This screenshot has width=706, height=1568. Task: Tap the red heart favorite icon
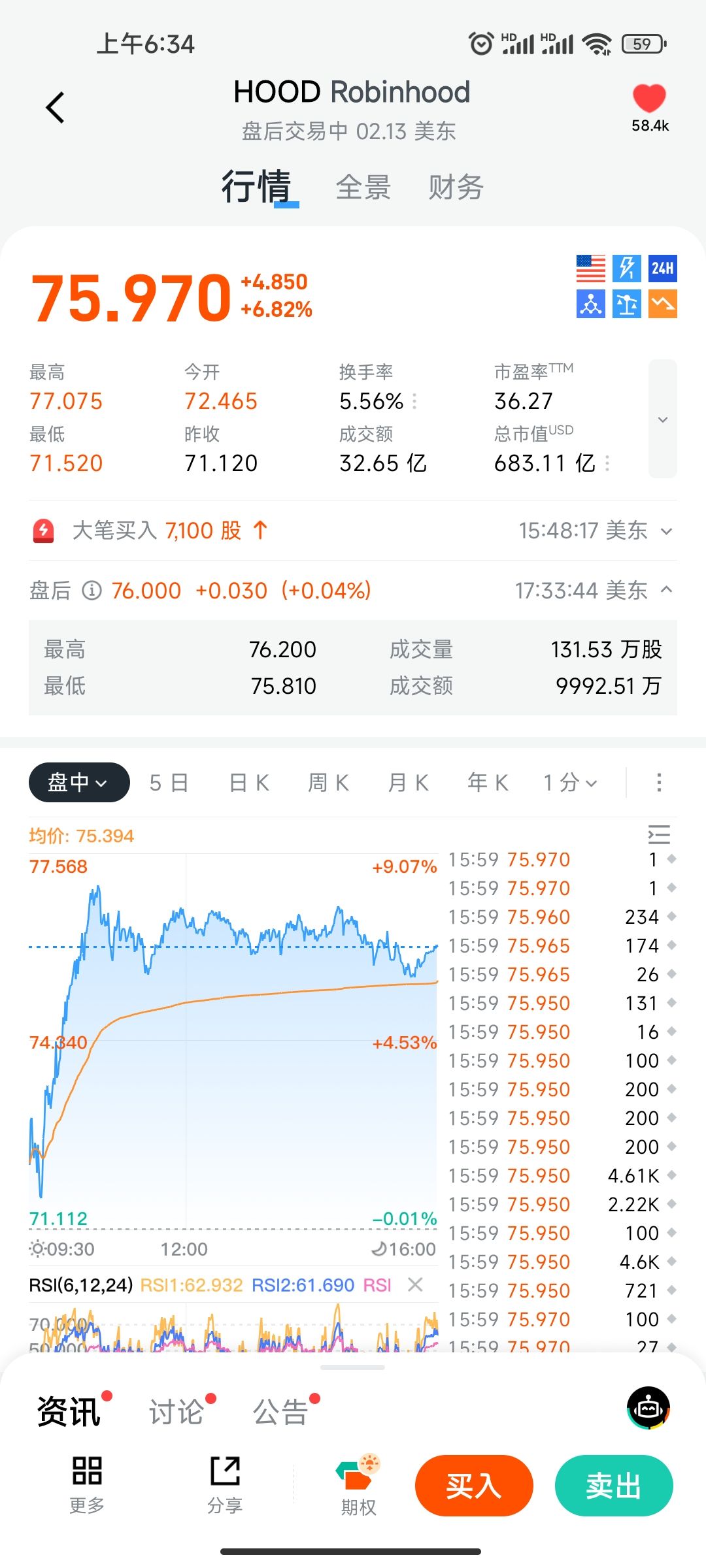click(x=648, y=99)
